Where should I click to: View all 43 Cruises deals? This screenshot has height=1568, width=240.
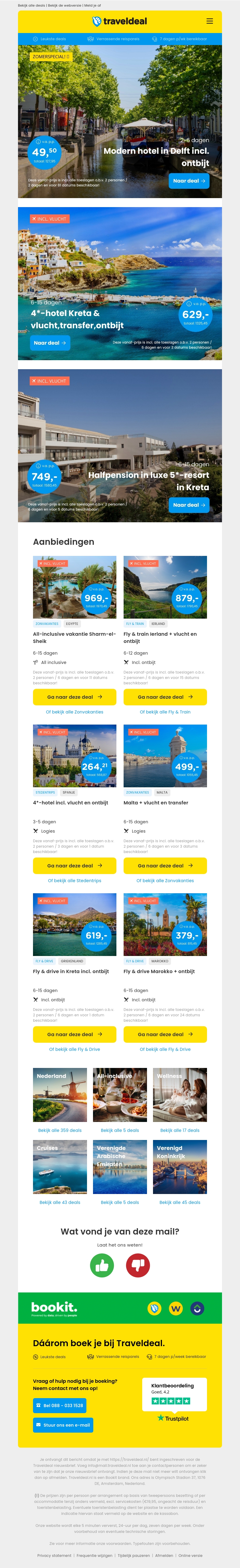click(60, 1202)
